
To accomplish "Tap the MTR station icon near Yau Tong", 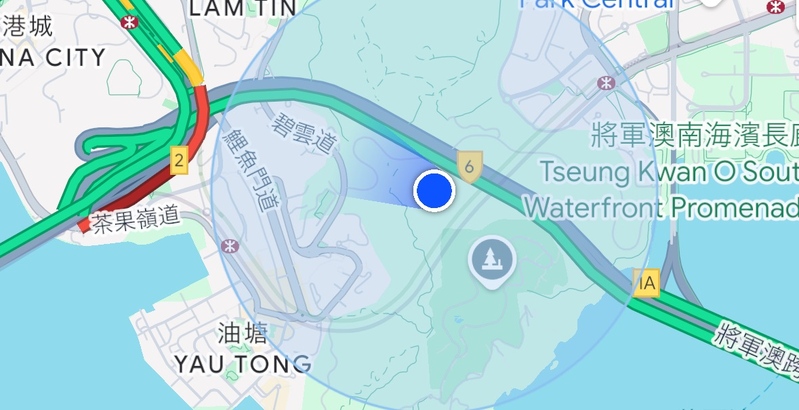I will click(x=231, y=245).
